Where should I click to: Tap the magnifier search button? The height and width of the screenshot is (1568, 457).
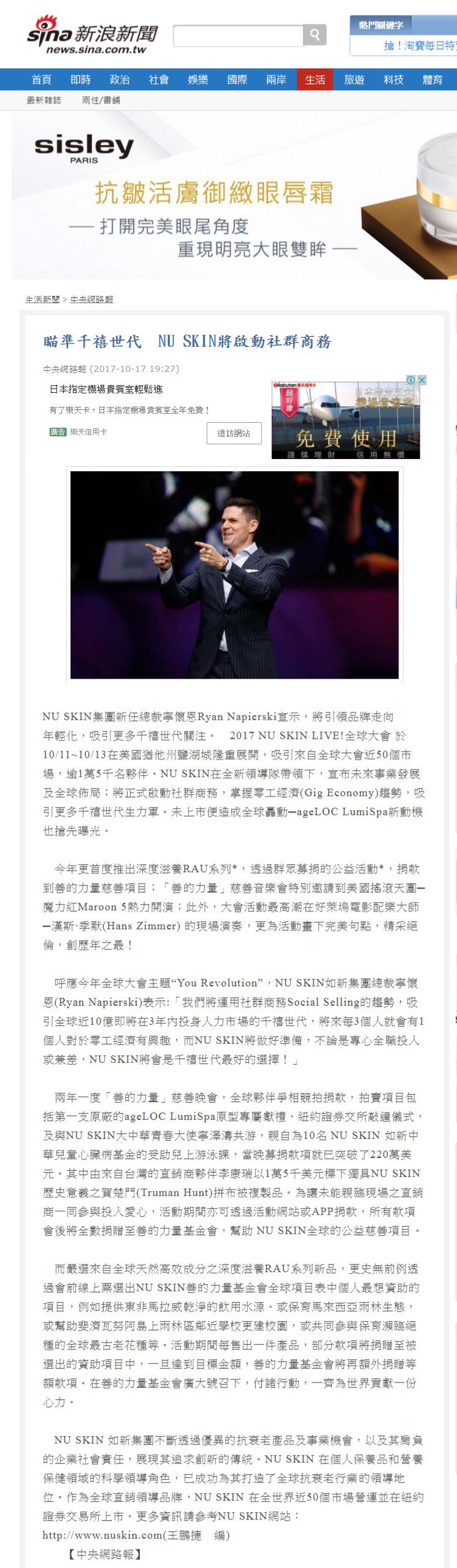click(315, 36)
